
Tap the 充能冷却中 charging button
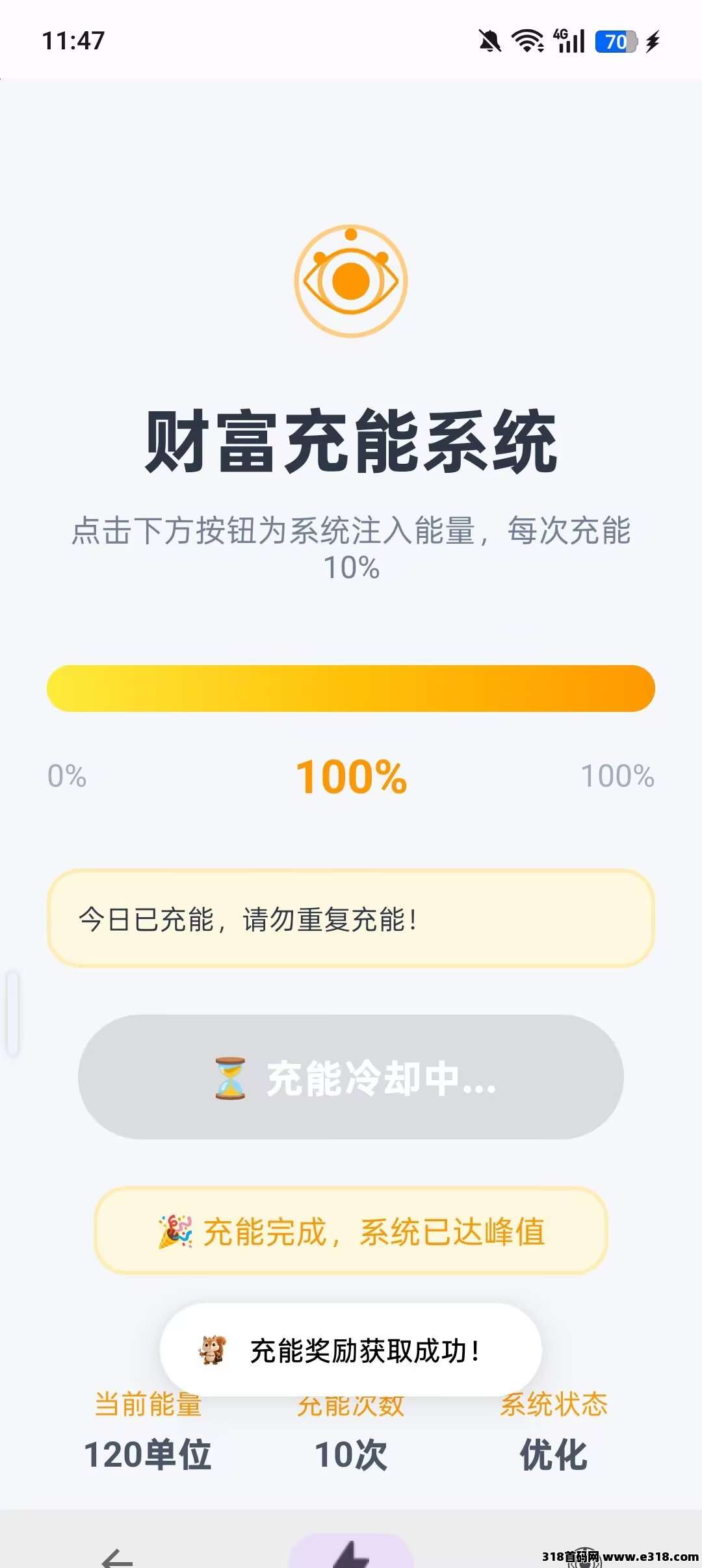pyautogui.click(x=351, y=1077)
